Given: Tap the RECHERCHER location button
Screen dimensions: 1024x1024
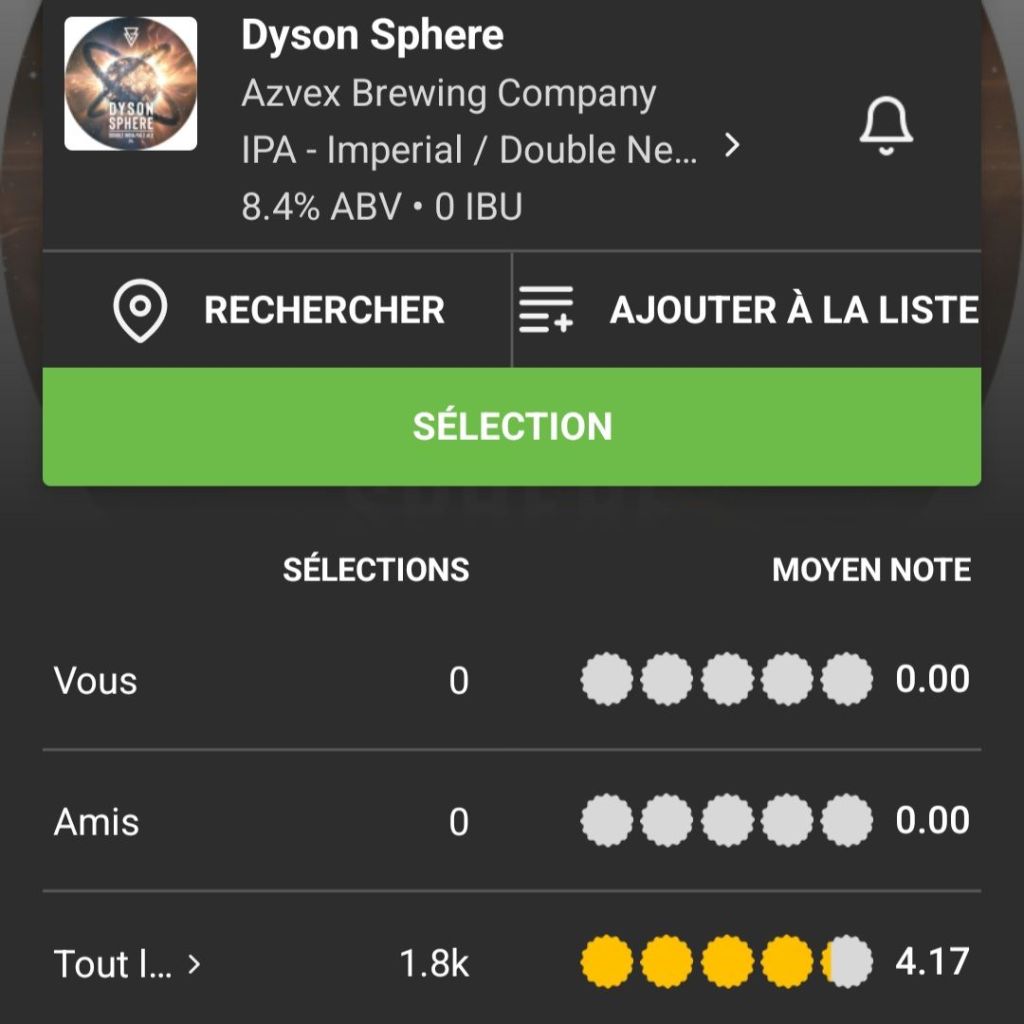Looking at the screenshot, I should pos(277,310).
